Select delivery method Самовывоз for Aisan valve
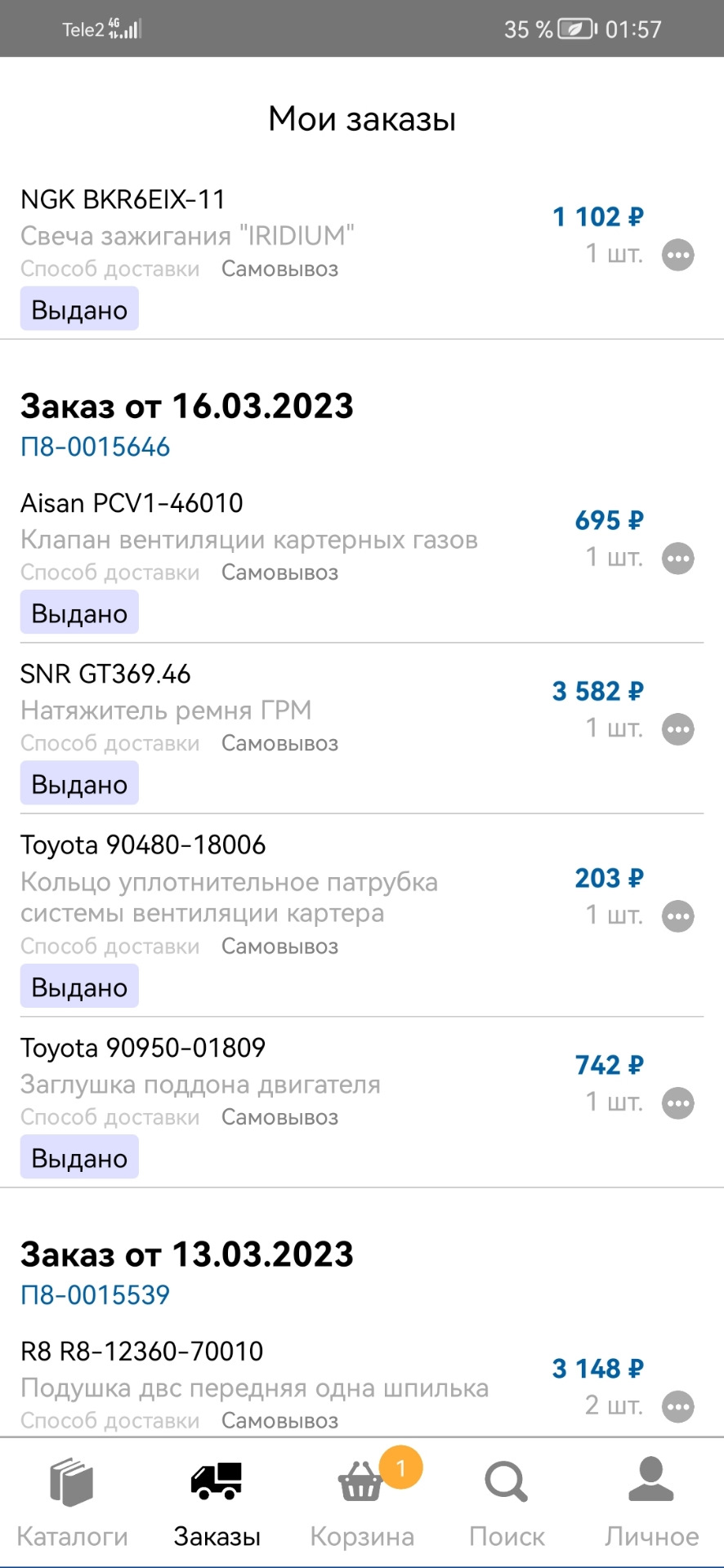Image resolution: width=724 pixels, height=1568 pixels. 279,572
